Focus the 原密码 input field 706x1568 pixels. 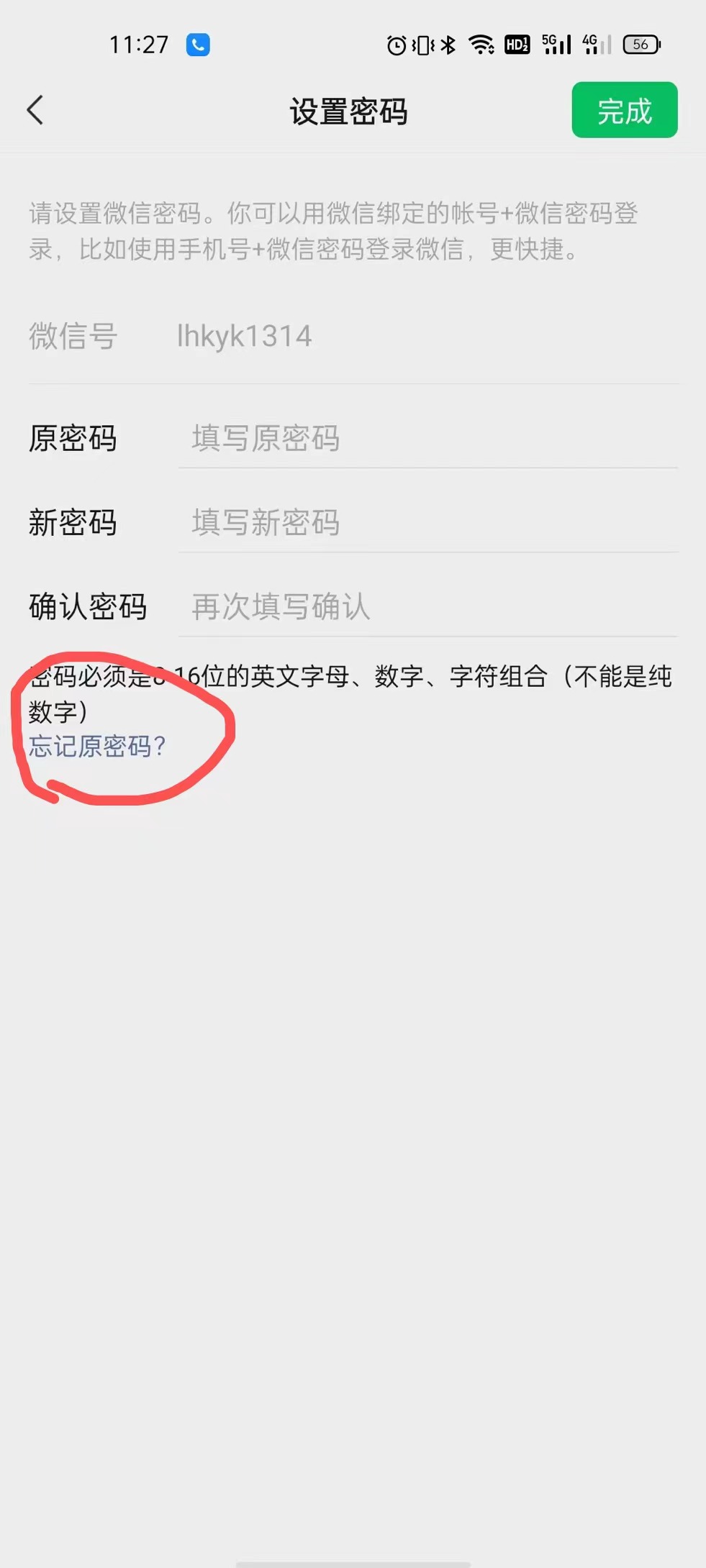point(427,438)
